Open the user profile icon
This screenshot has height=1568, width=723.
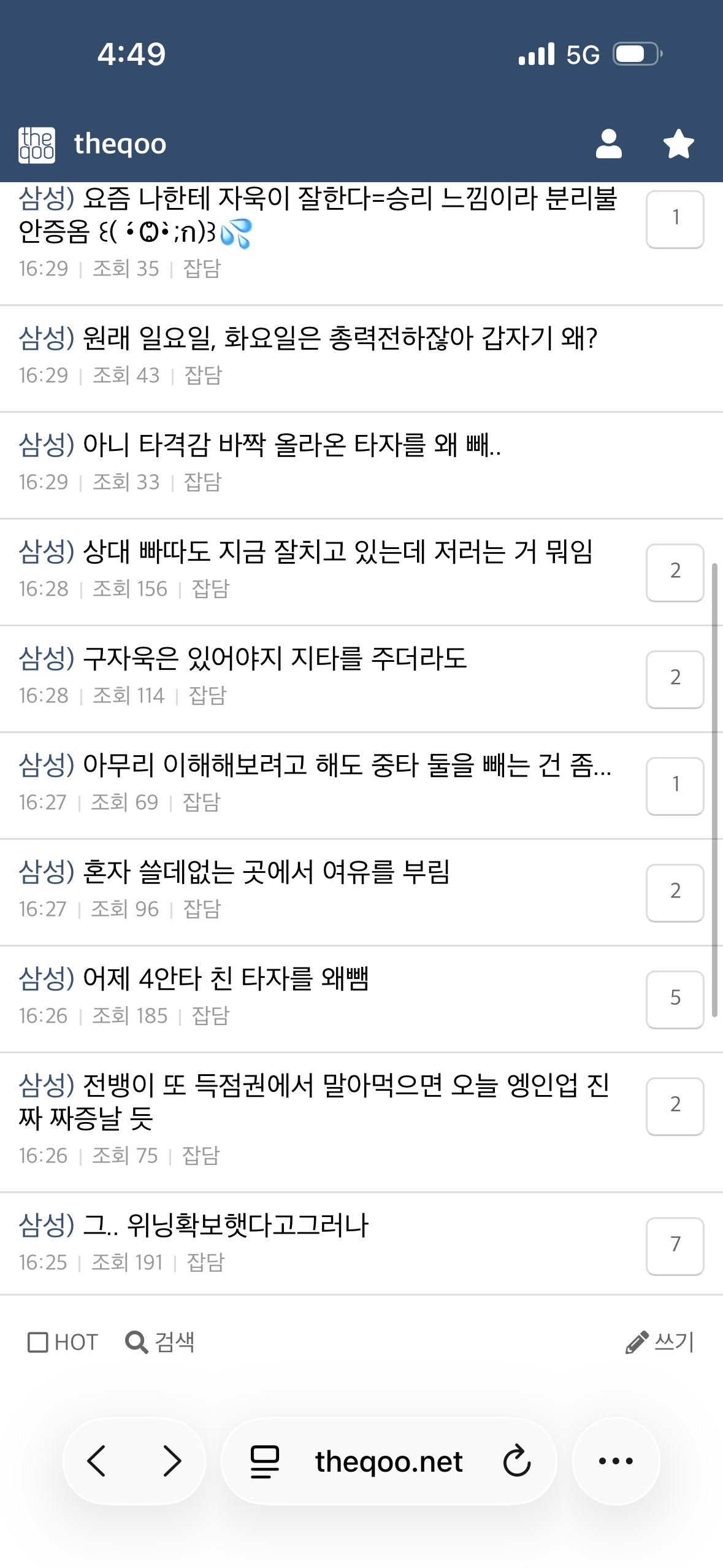coord(608,144)
